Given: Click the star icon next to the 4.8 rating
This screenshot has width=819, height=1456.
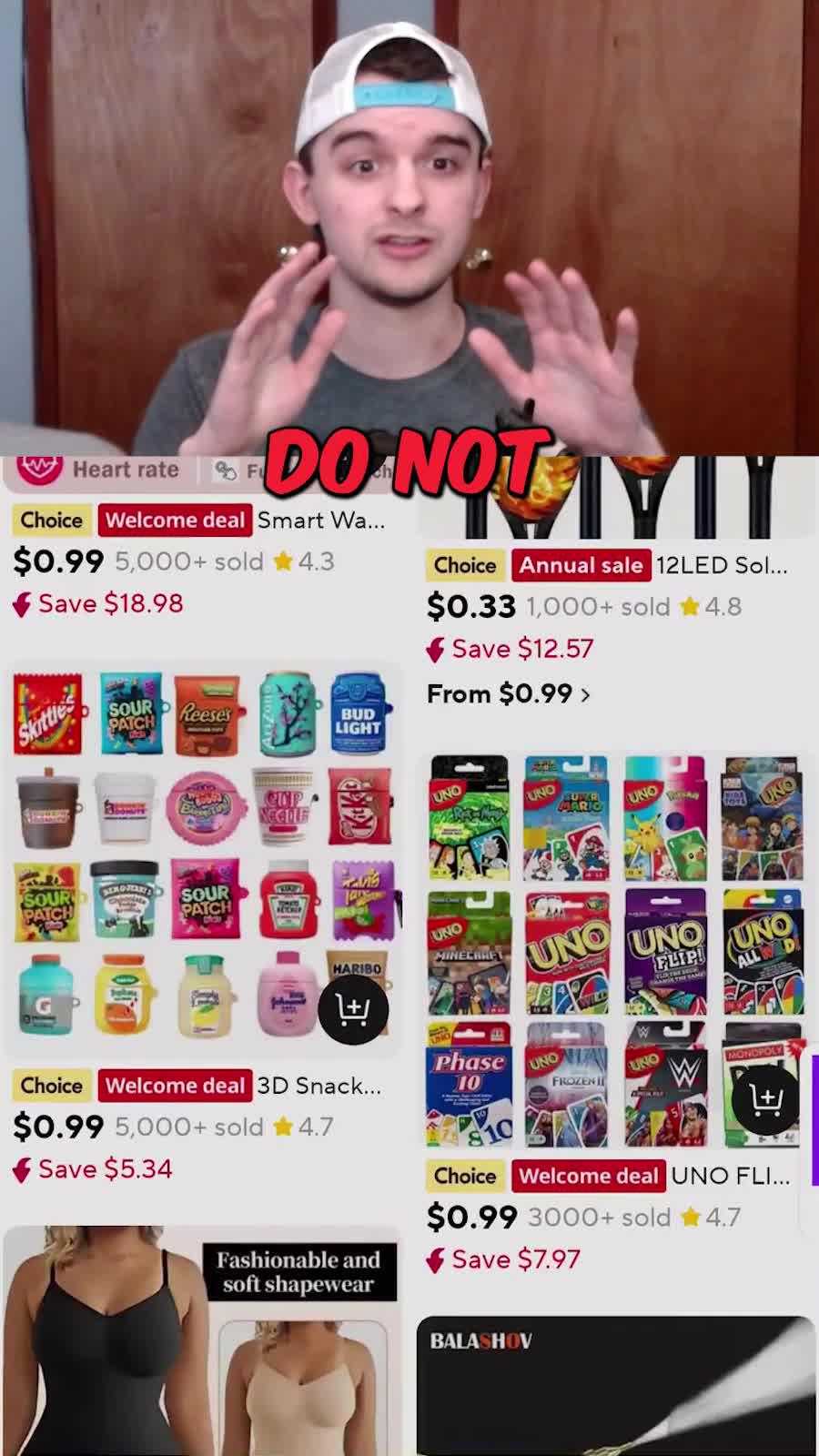Looking at the screenshot, I should tap(689, 605).
